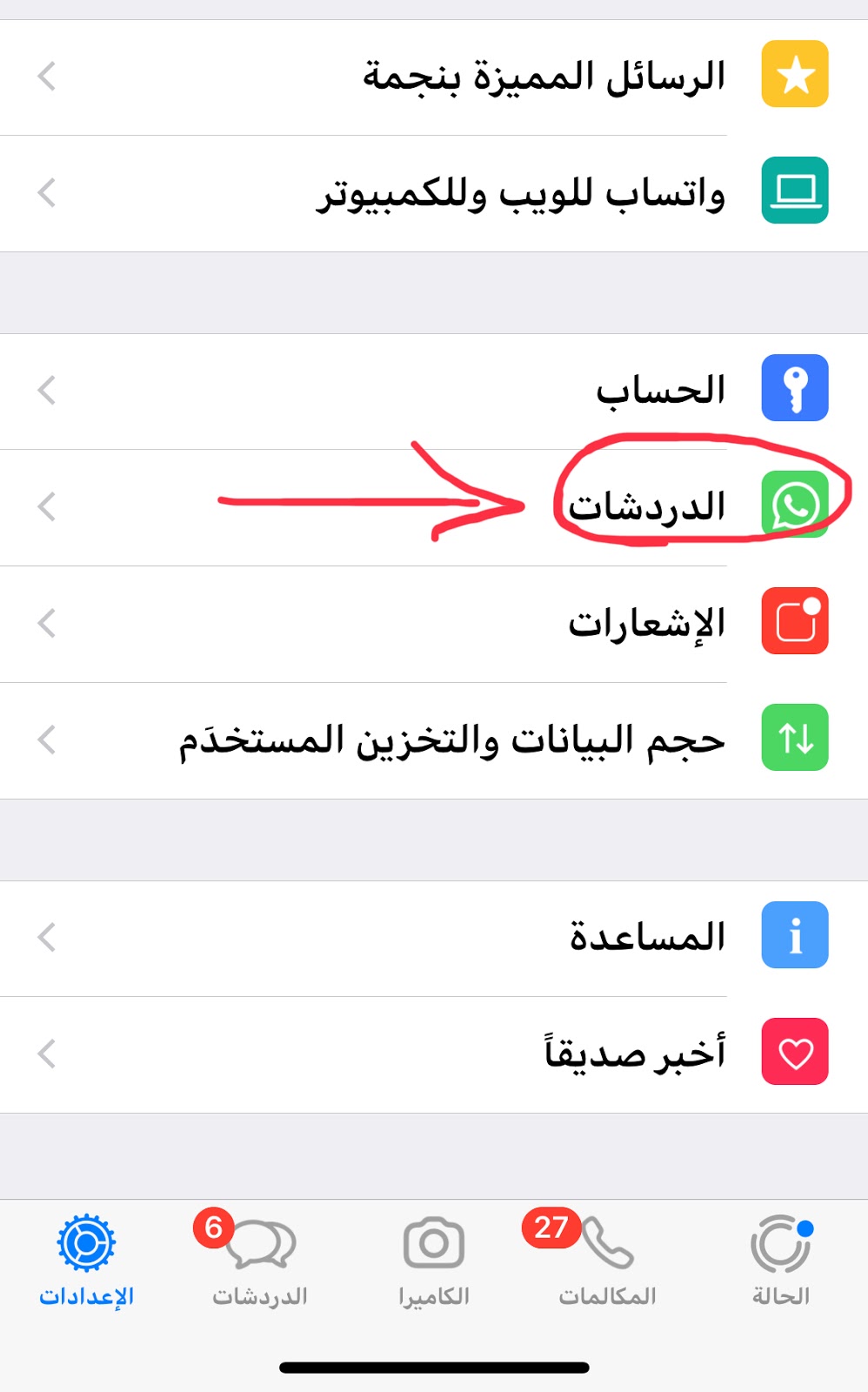
Task: Open واتساب للويب وللكمبيوتر row
Action: (434, 193)
